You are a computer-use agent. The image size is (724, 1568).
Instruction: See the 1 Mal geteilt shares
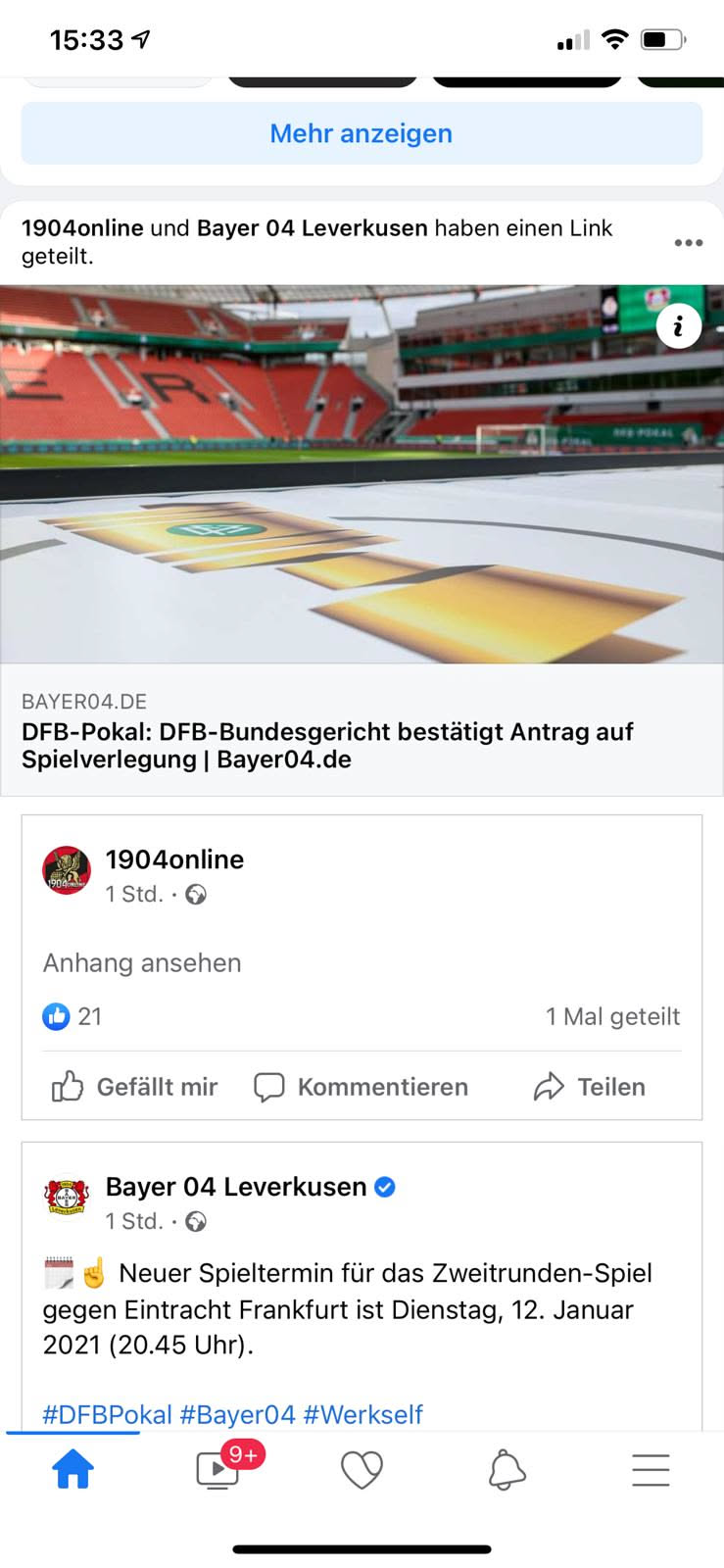(612, 1016)
